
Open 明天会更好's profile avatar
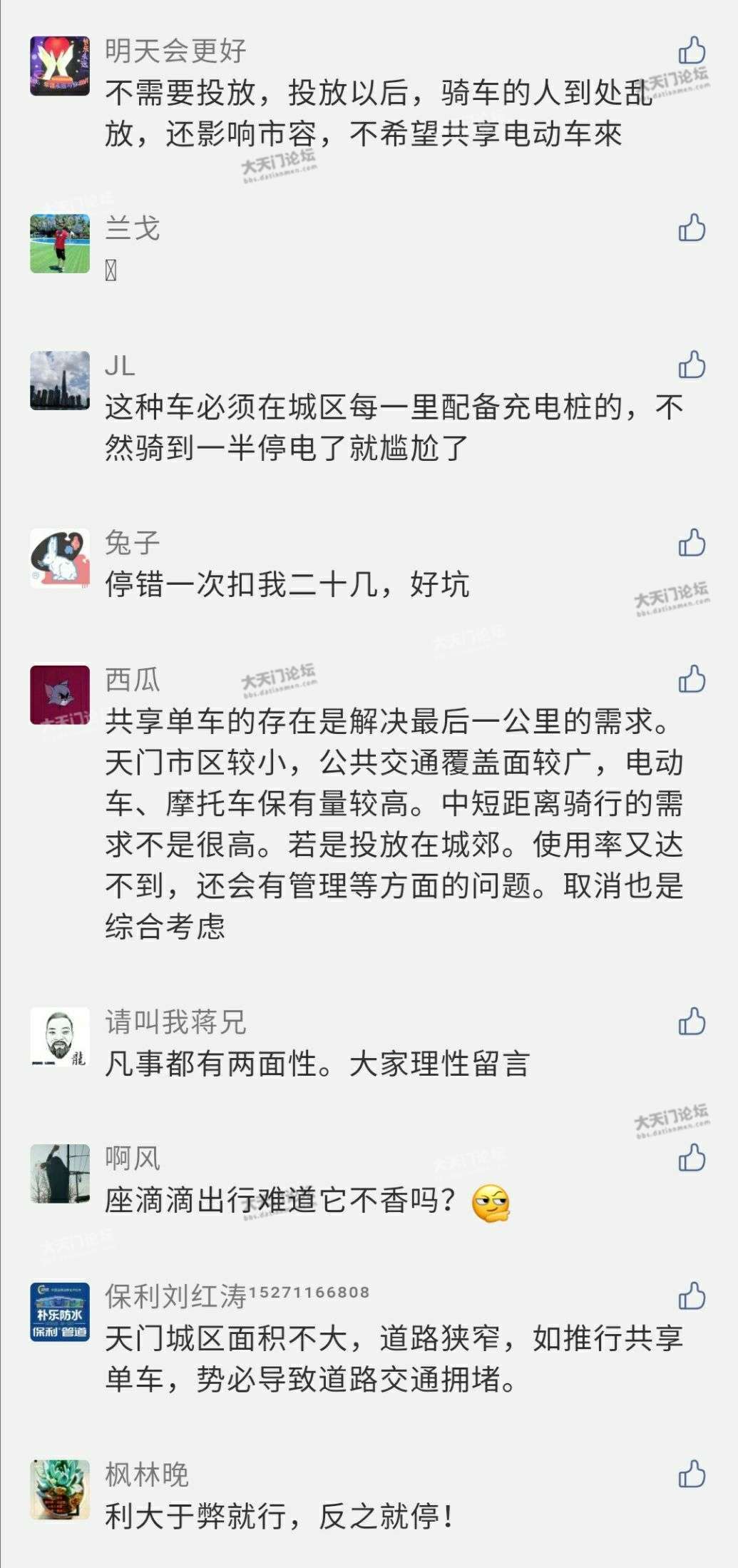point(60,66)
